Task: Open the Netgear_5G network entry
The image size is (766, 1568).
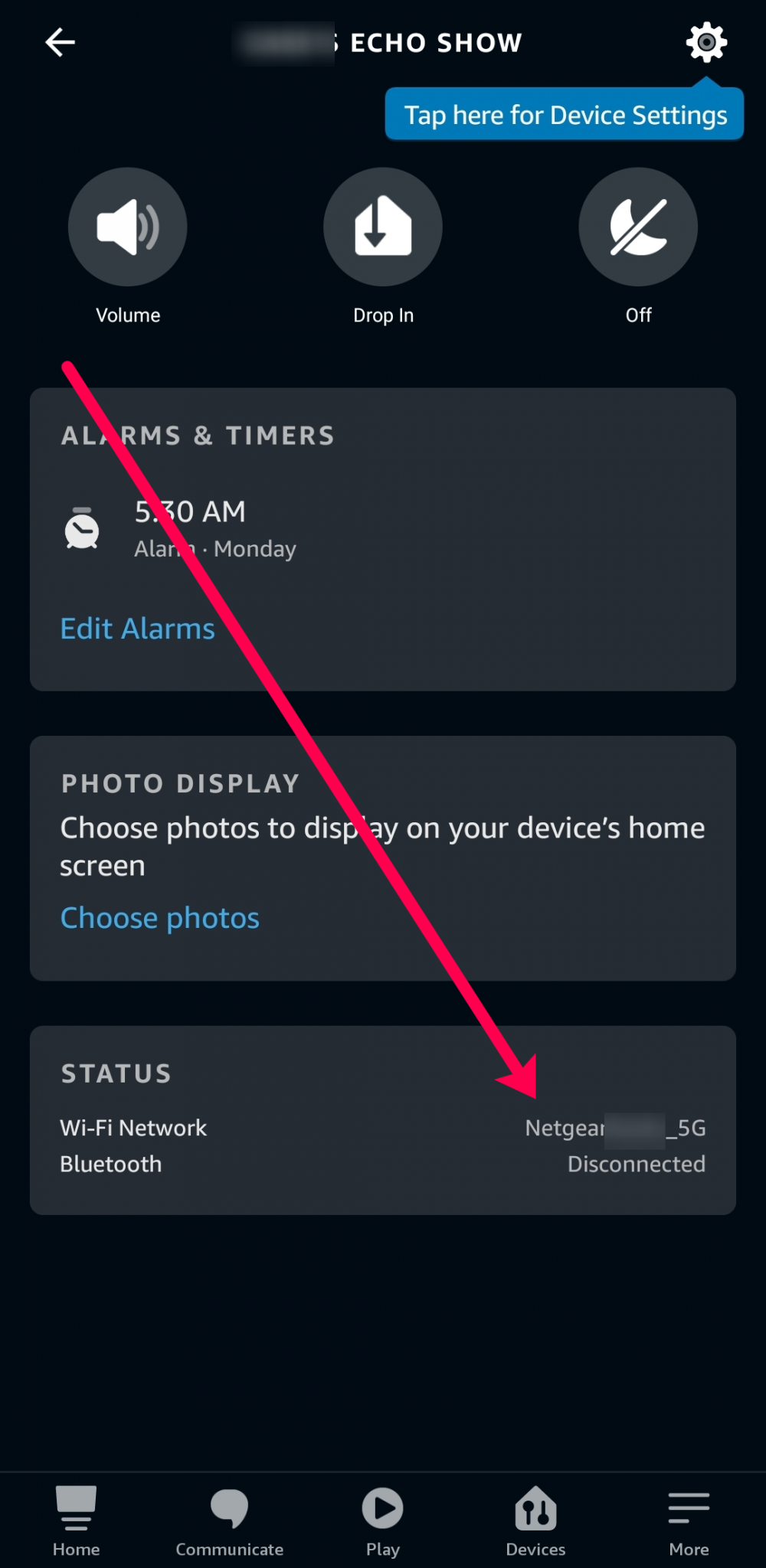Action: (615, 1127)
